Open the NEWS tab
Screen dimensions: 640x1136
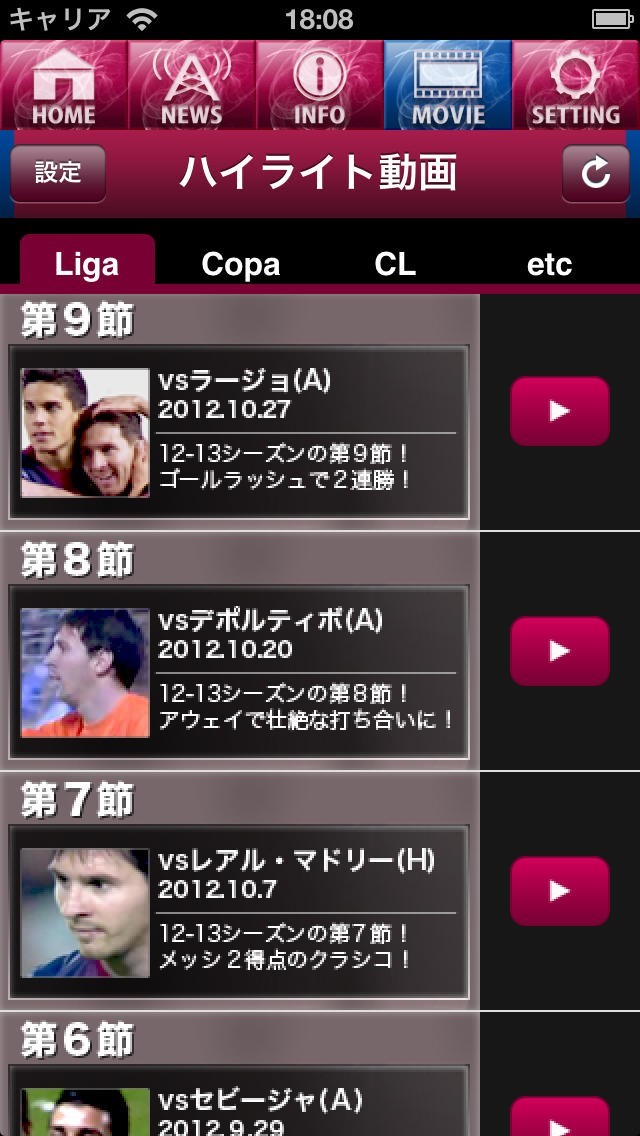point(192,85)
